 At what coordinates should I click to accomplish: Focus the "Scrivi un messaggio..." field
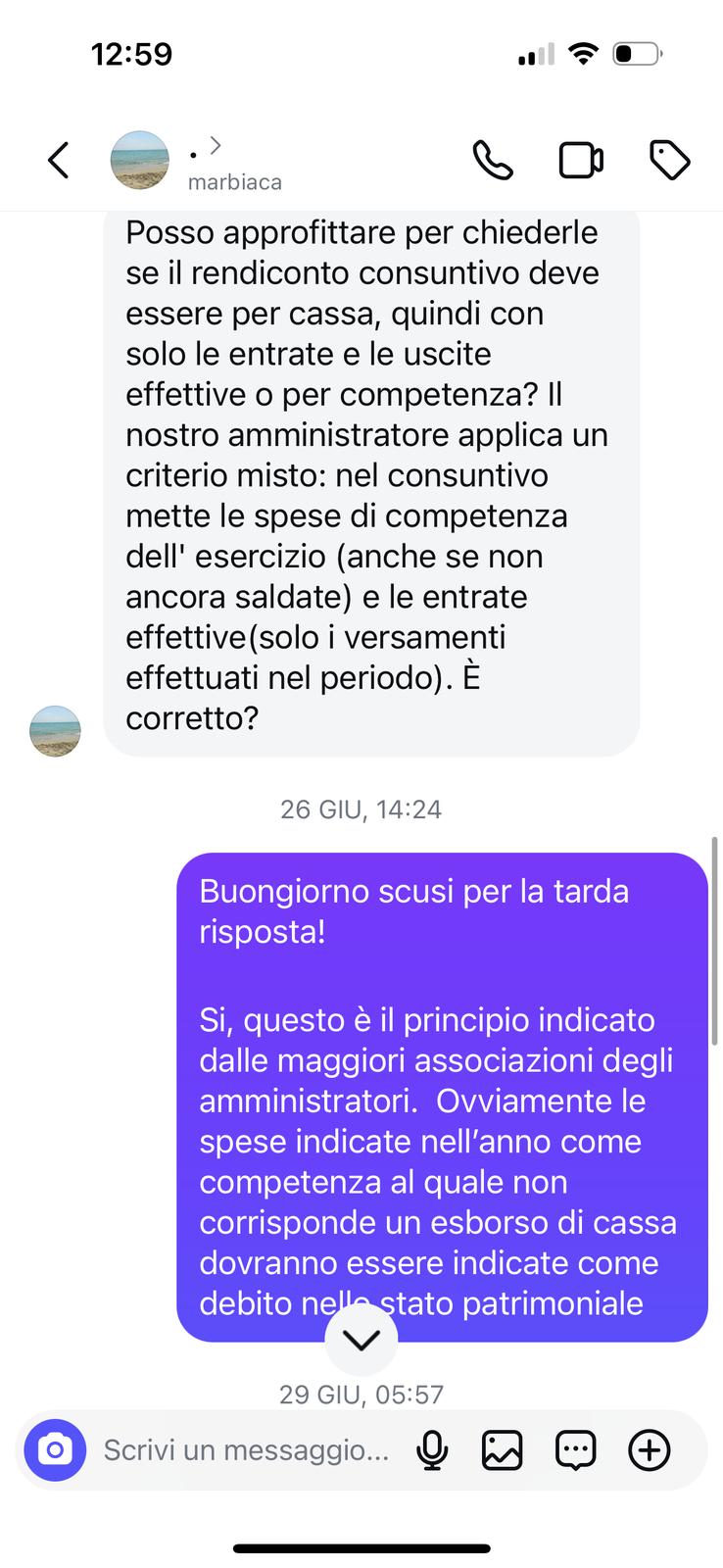(246, 1449)
